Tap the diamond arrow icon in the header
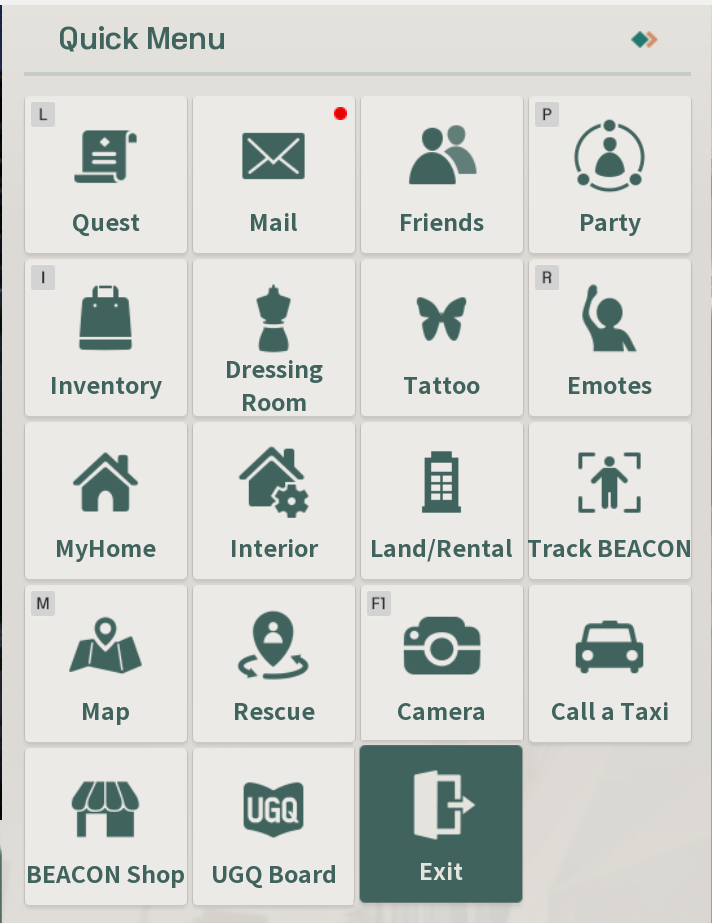The width and height of the screenshot is (712, 923). point(644,40)
